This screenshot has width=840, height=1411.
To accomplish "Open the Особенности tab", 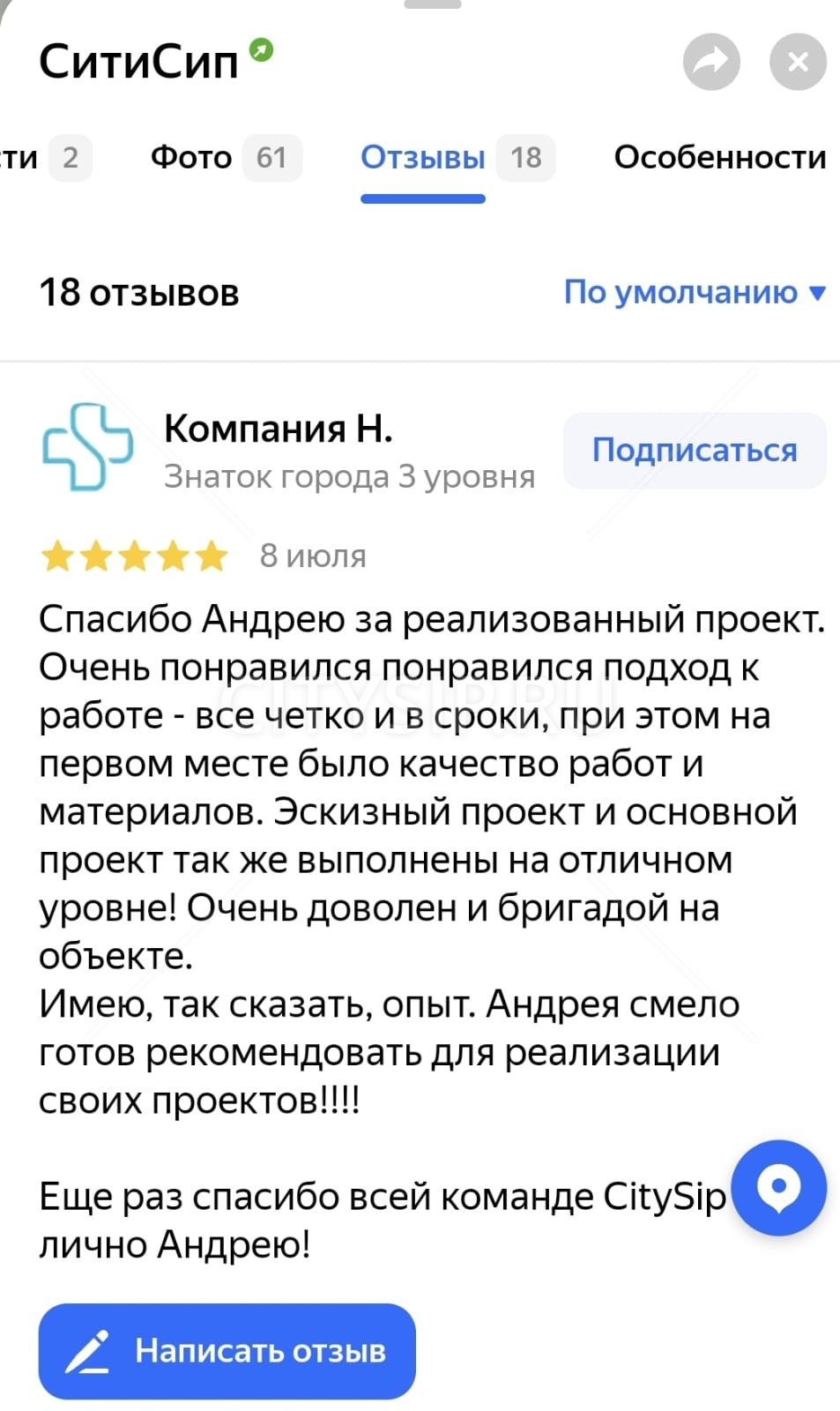I will click(719, 158).
